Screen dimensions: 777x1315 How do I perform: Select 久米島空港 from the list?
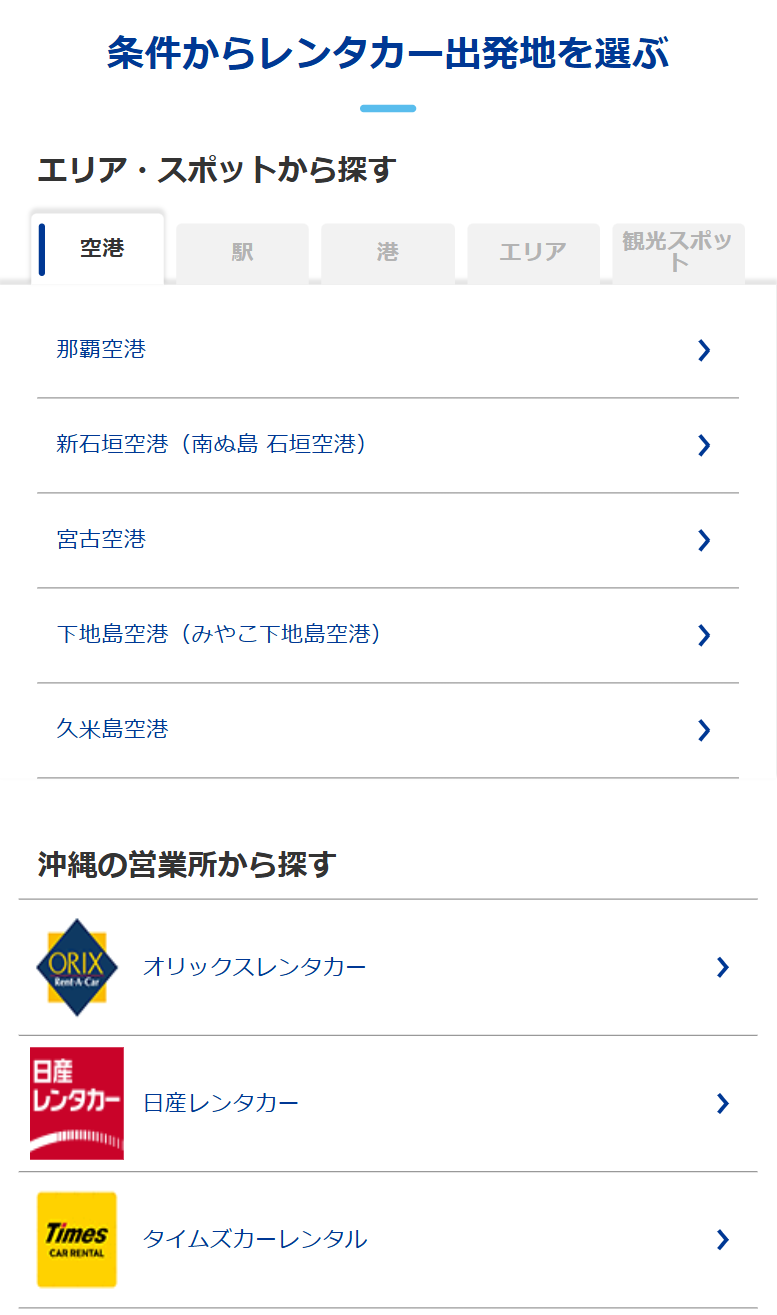(387, 730)
